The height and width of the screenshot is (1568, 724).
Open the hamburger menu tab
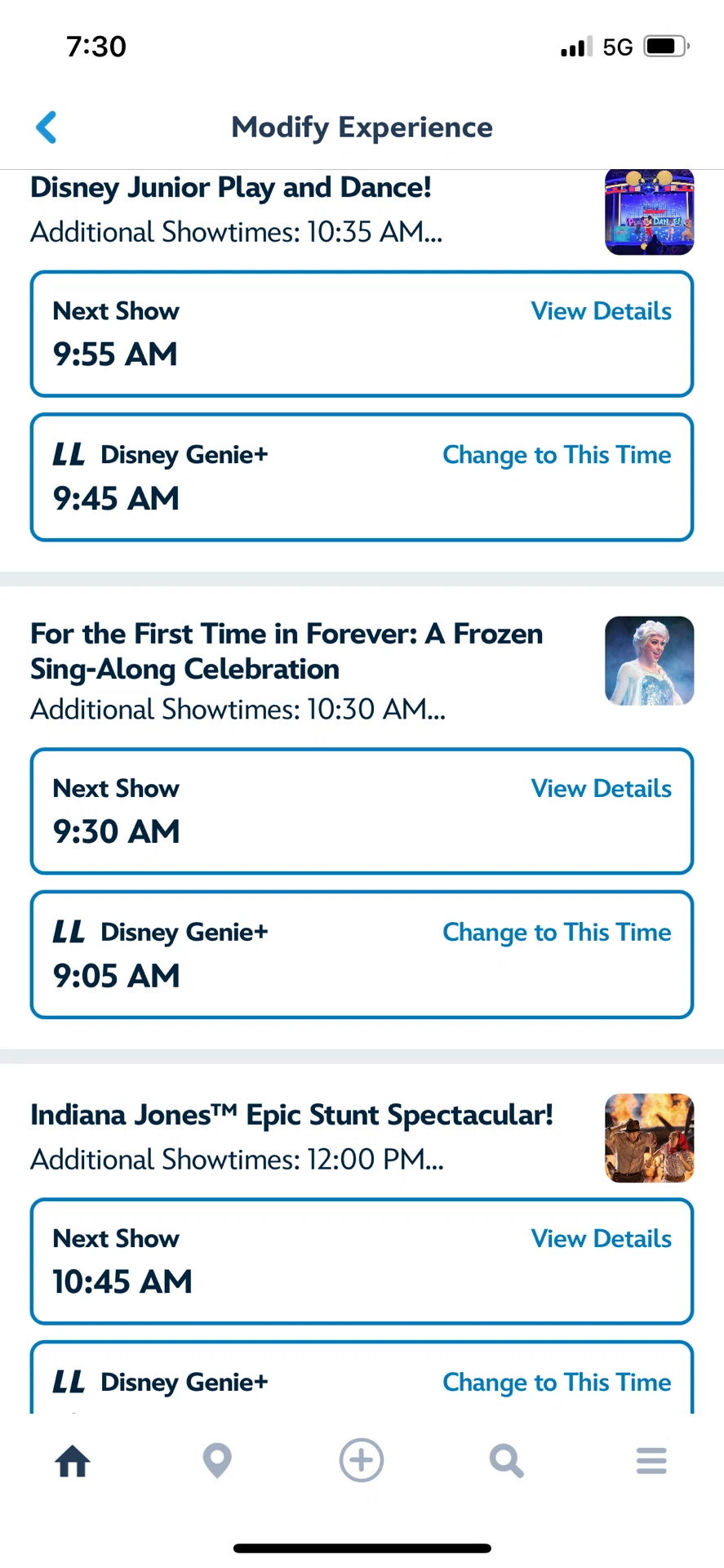(x=651, y=1460)
